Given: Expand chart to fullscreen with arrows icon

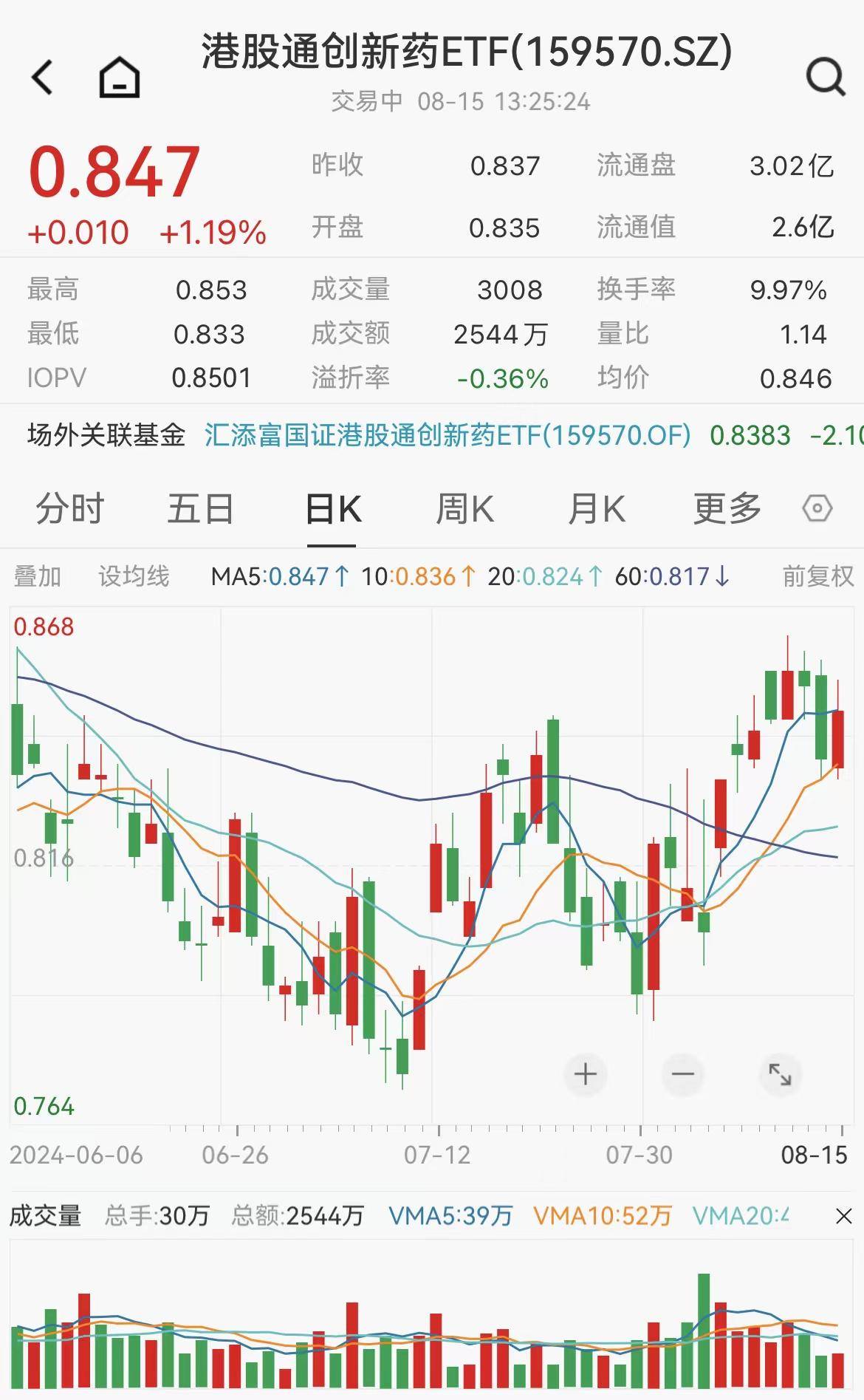Looking at the screenshot, I should [779, 1076].
